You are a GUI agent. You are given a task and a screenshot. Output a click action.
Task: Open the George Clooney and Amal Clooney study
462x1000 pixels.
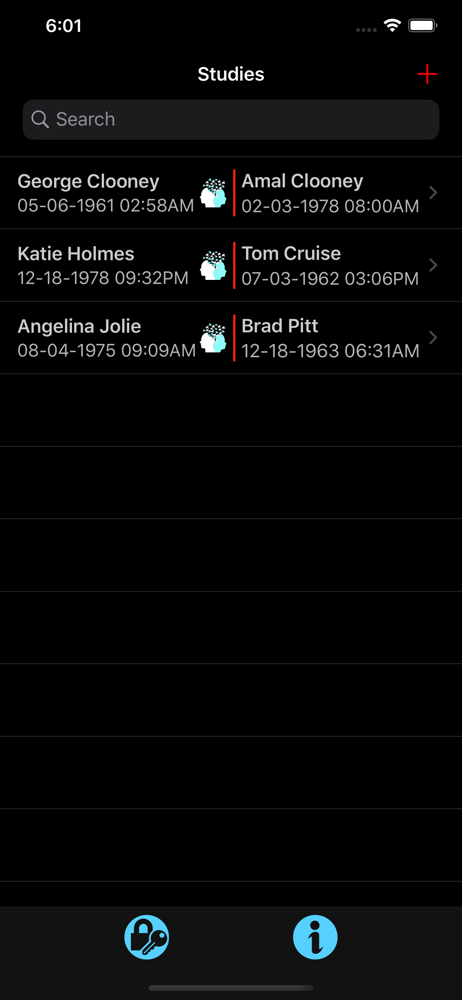[x=231, y=193]
